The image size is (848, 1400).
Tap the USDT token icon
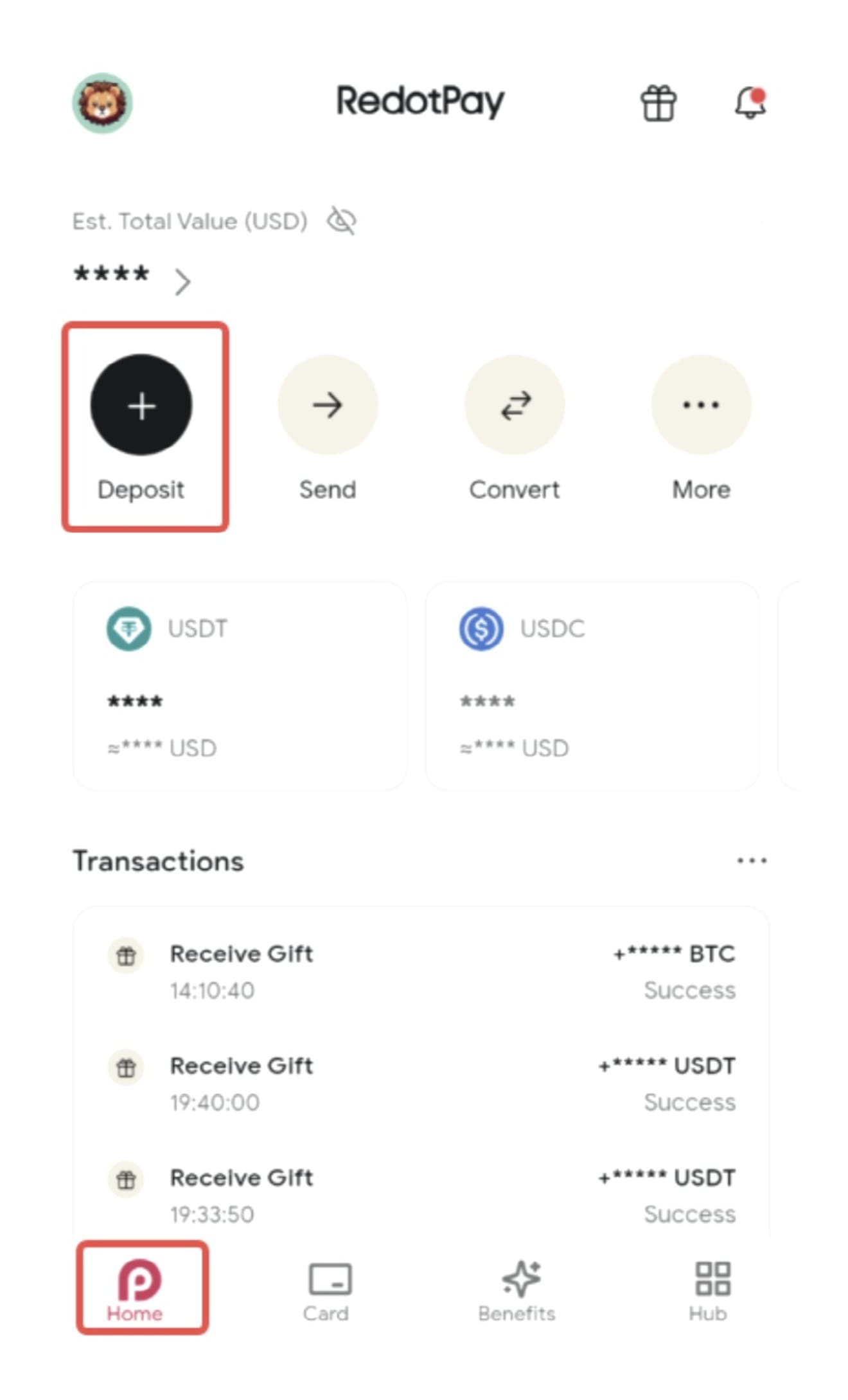pos(128,629)
